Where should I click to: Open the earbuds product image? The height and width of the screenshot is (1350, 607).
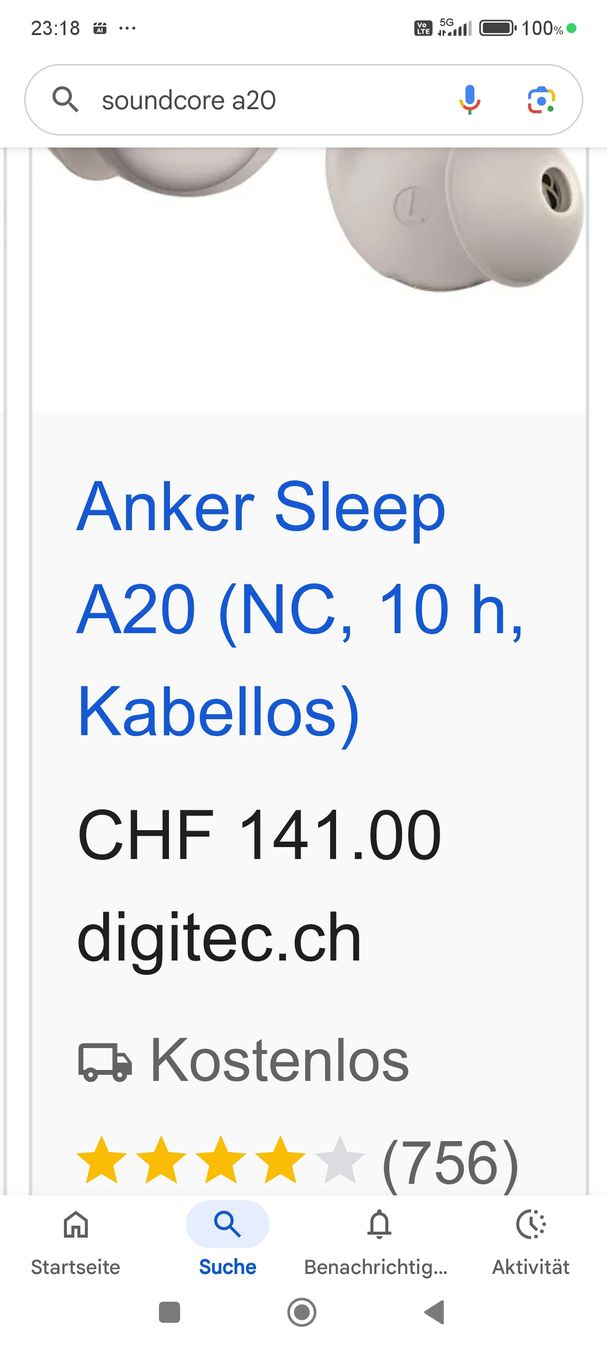309,278
